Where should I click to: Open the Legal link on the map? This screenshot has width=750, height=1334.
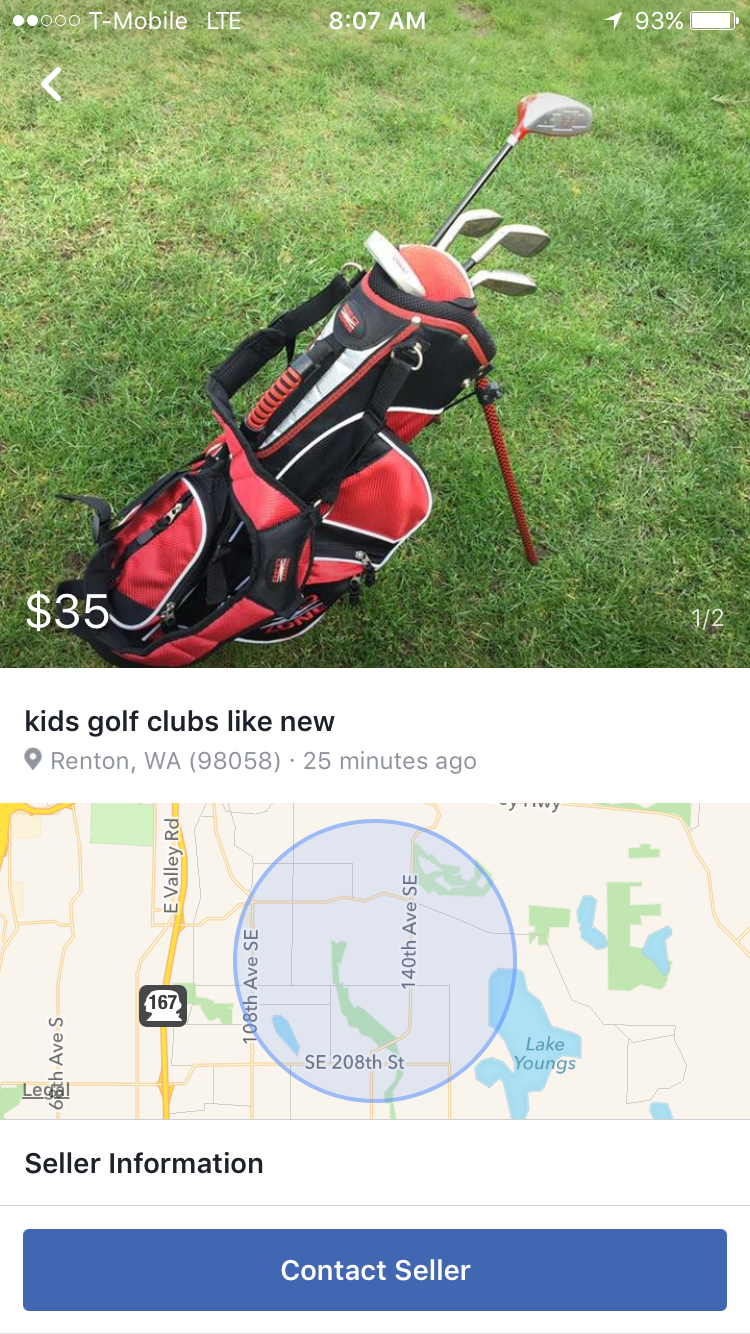pos(45,1089)
